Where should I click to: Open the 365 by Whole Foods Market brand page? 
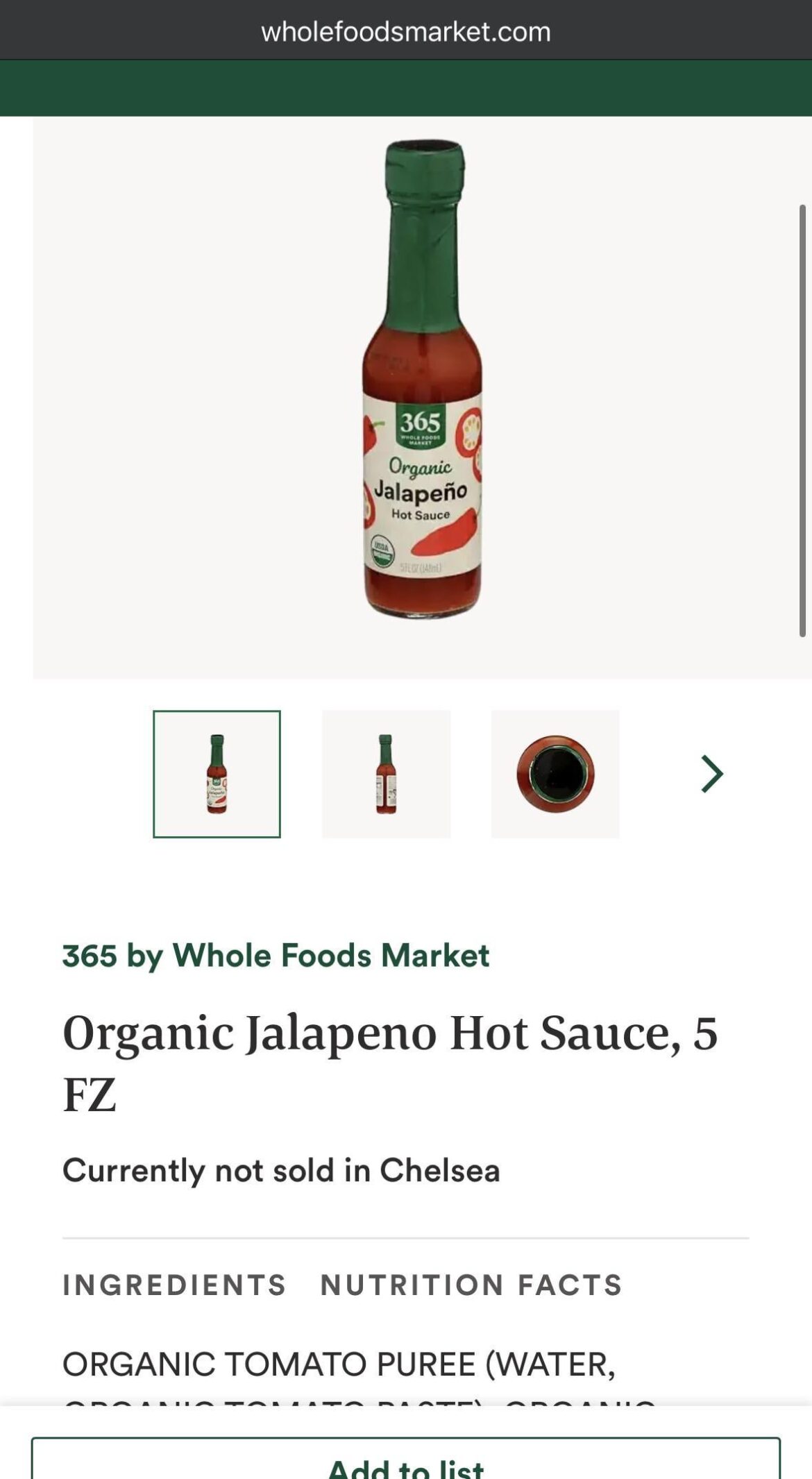click(x=276, y=956)
